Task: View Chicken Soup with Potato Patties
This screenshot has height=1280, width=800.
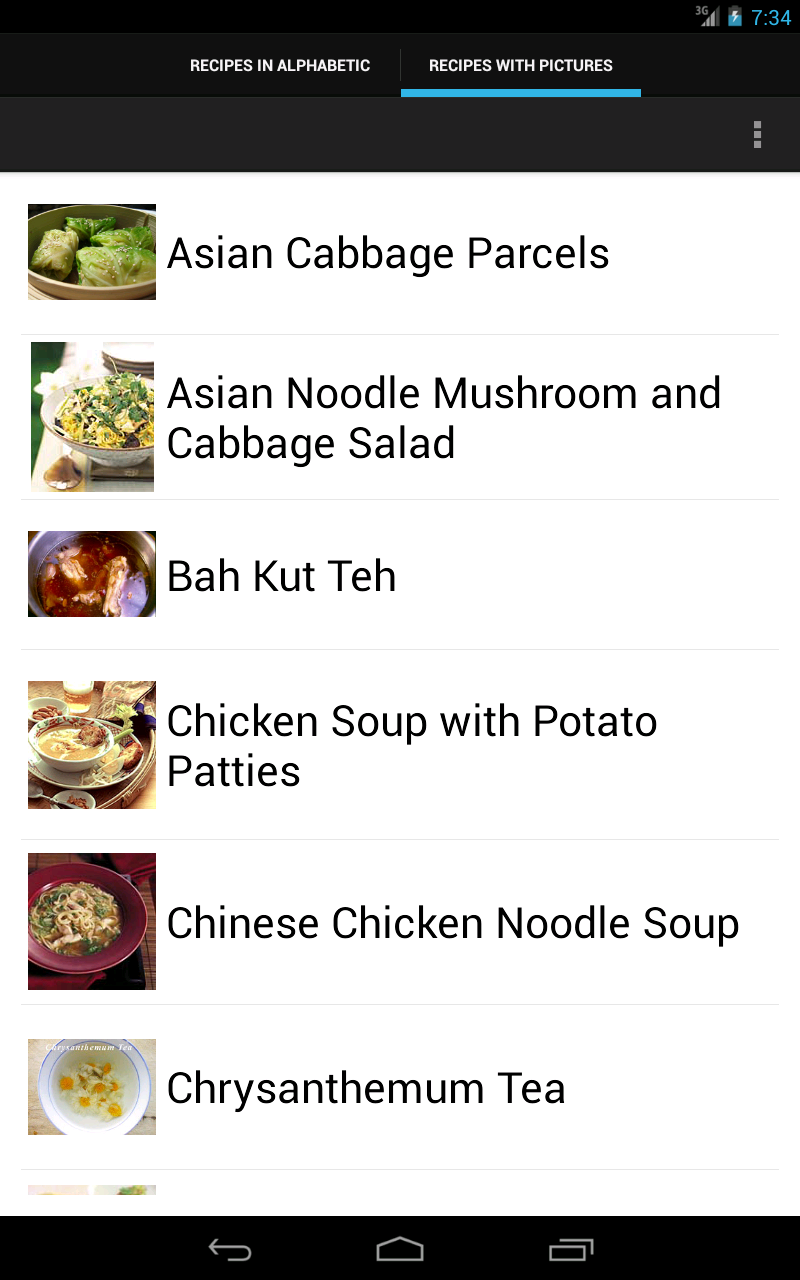Action: [x=412, y=746]
